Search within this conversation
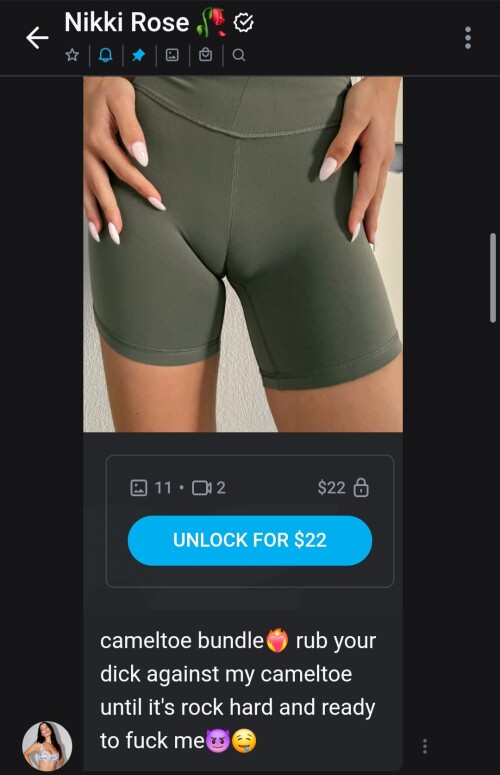Viewport: 500px width, 775px height. 239,55
